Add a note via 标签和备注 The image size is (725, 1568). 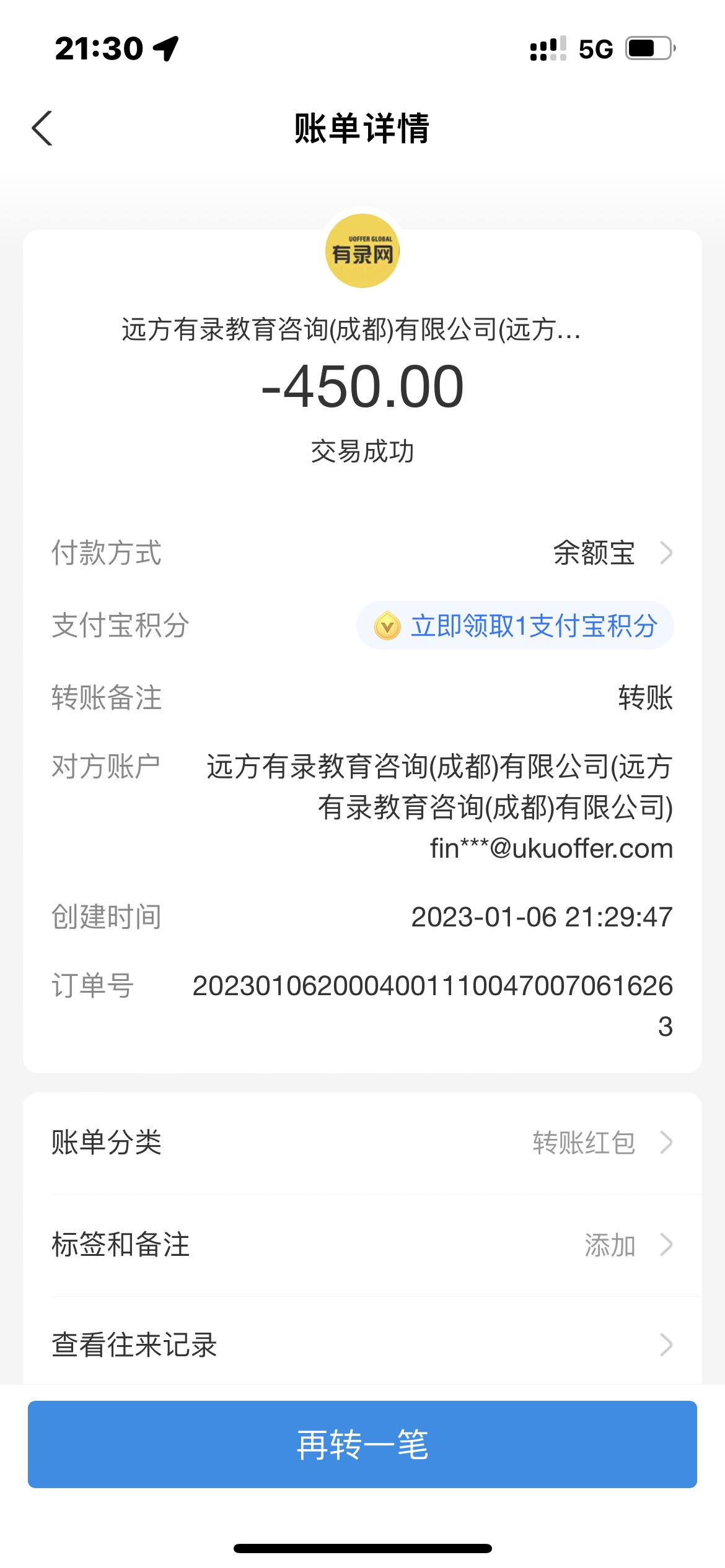point(362,1245)
